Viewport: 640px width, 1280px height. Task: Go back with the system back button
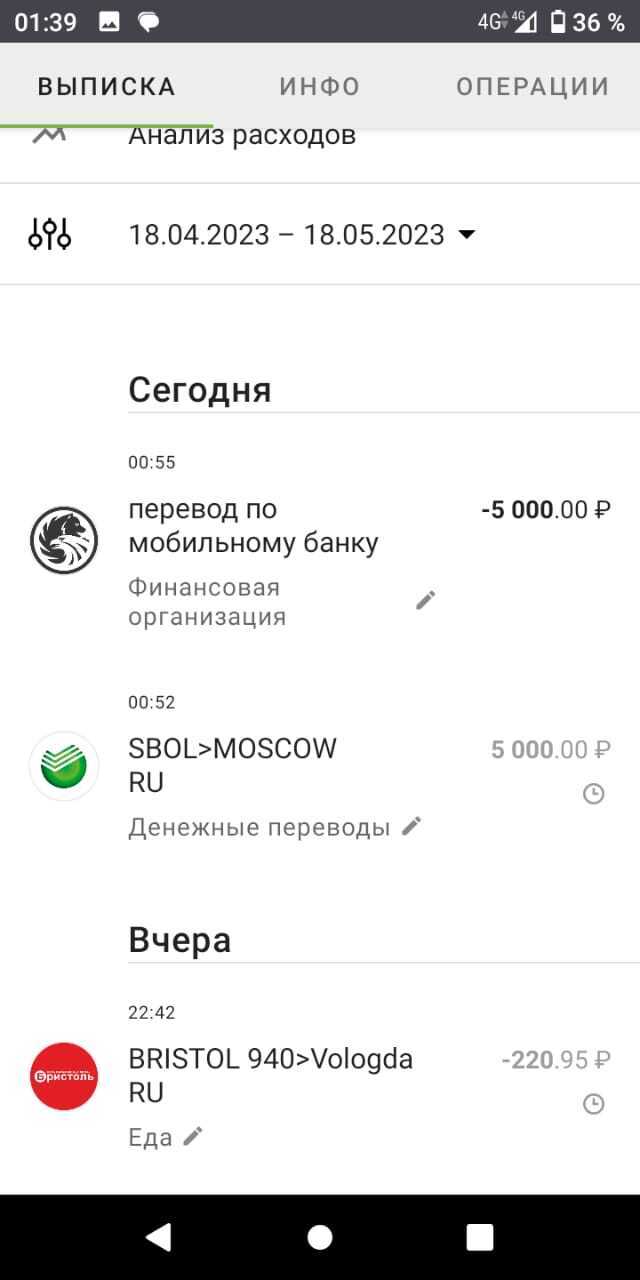point(158,1237)
